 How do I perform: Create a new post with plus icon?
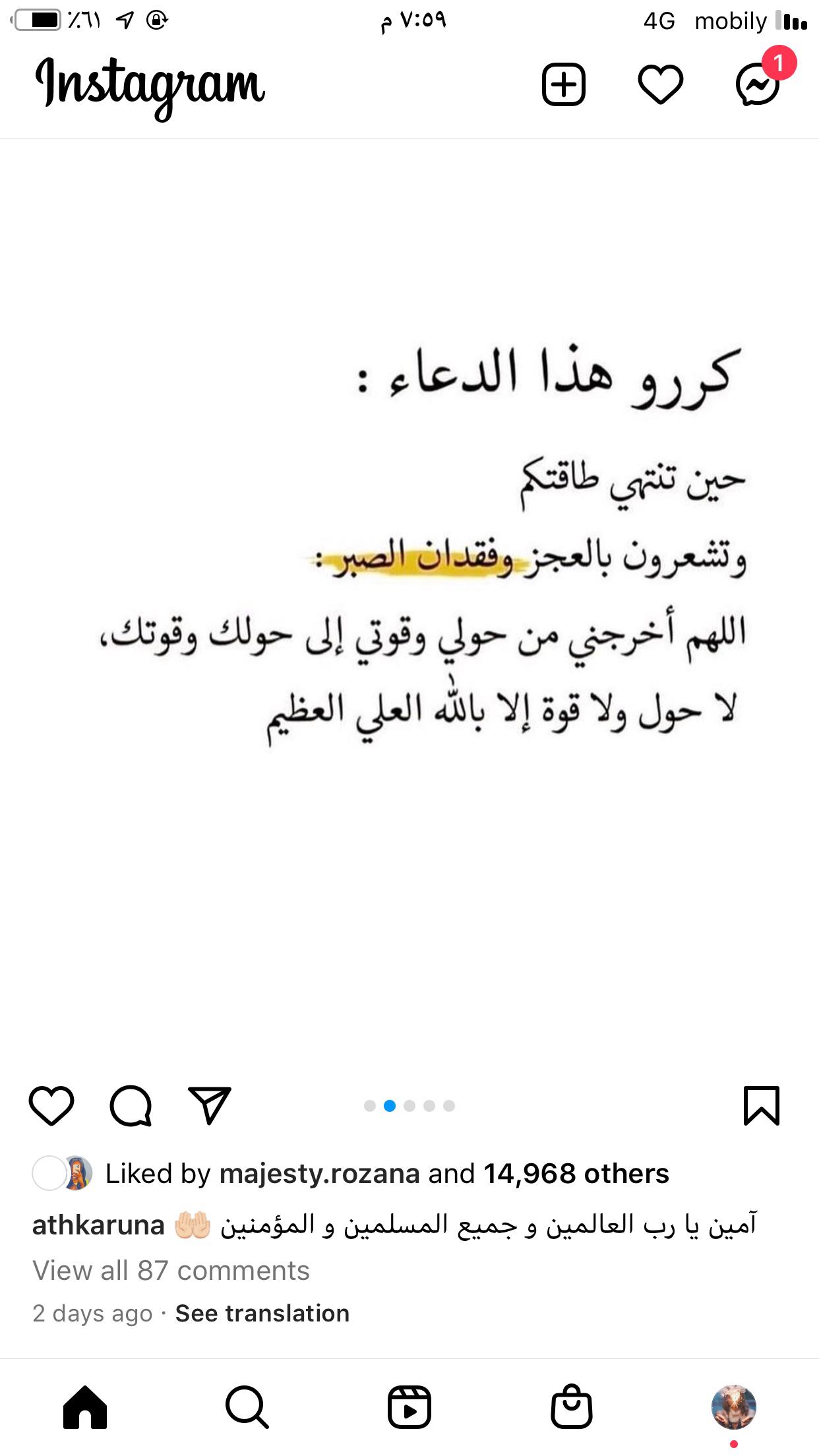pyautogui.click(x=563, y=84)
